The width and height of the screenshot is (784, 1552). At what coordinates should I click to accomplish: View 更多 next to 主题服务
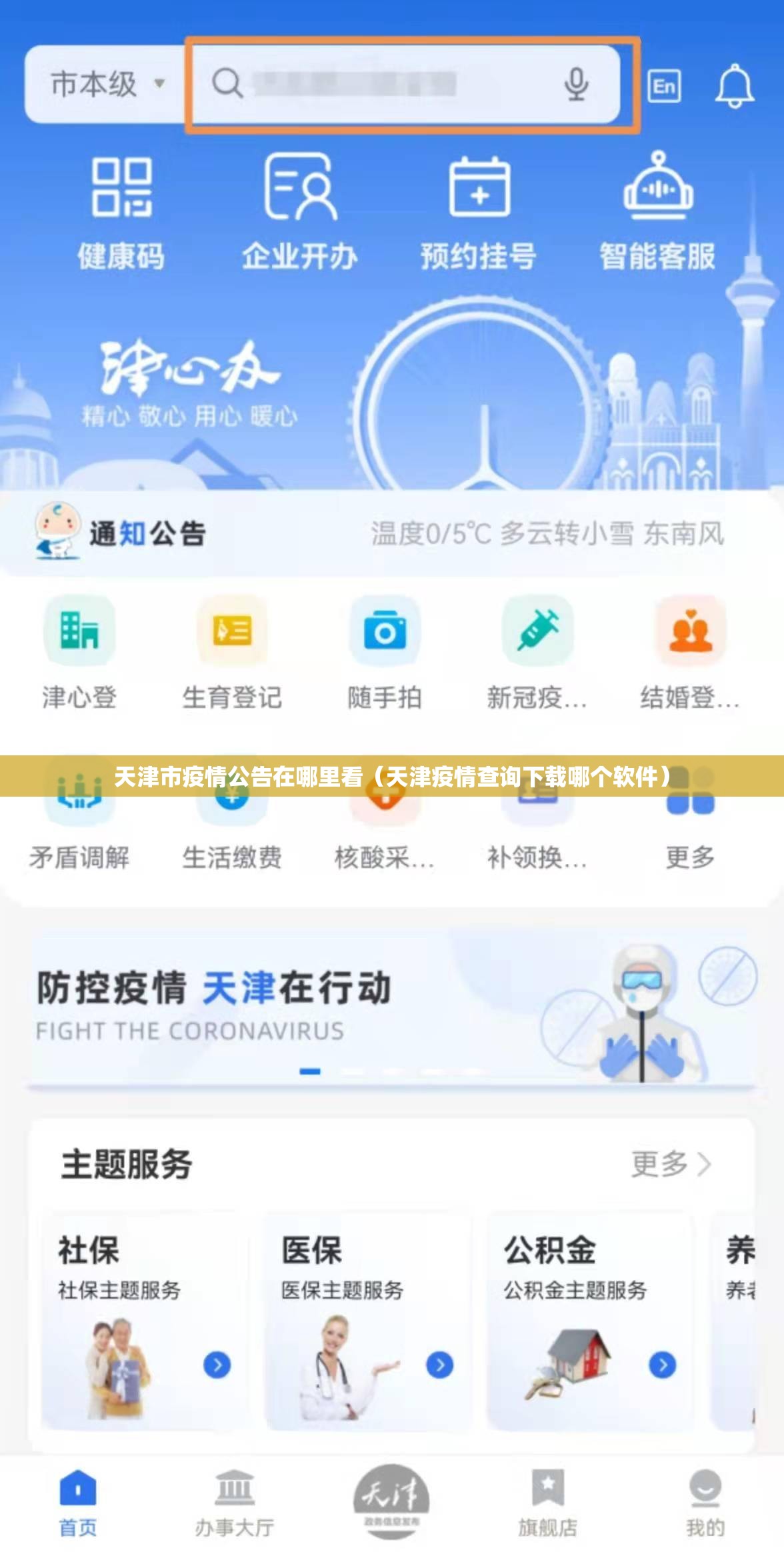671,1164
